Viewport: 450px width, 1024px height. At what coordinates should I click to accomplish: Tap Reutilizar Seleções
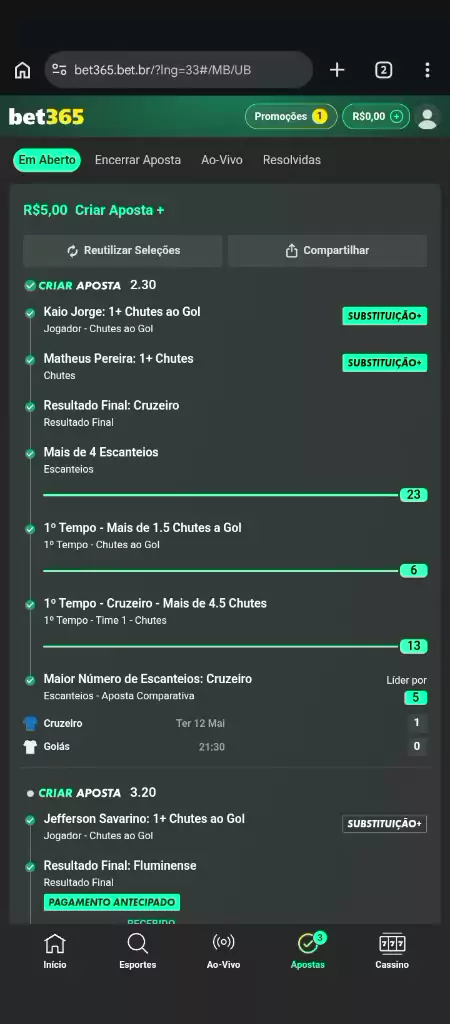point(123,251)
